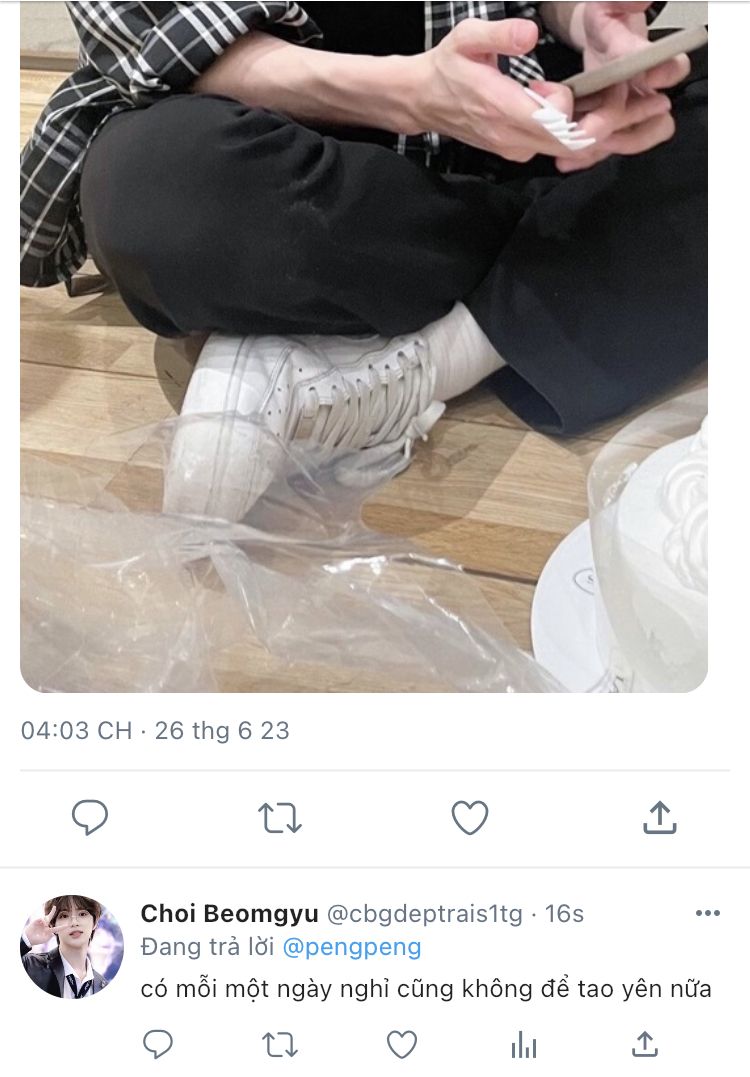Like the main tweet
This screenshot has height=1077, width=750.
click(469, 818)
